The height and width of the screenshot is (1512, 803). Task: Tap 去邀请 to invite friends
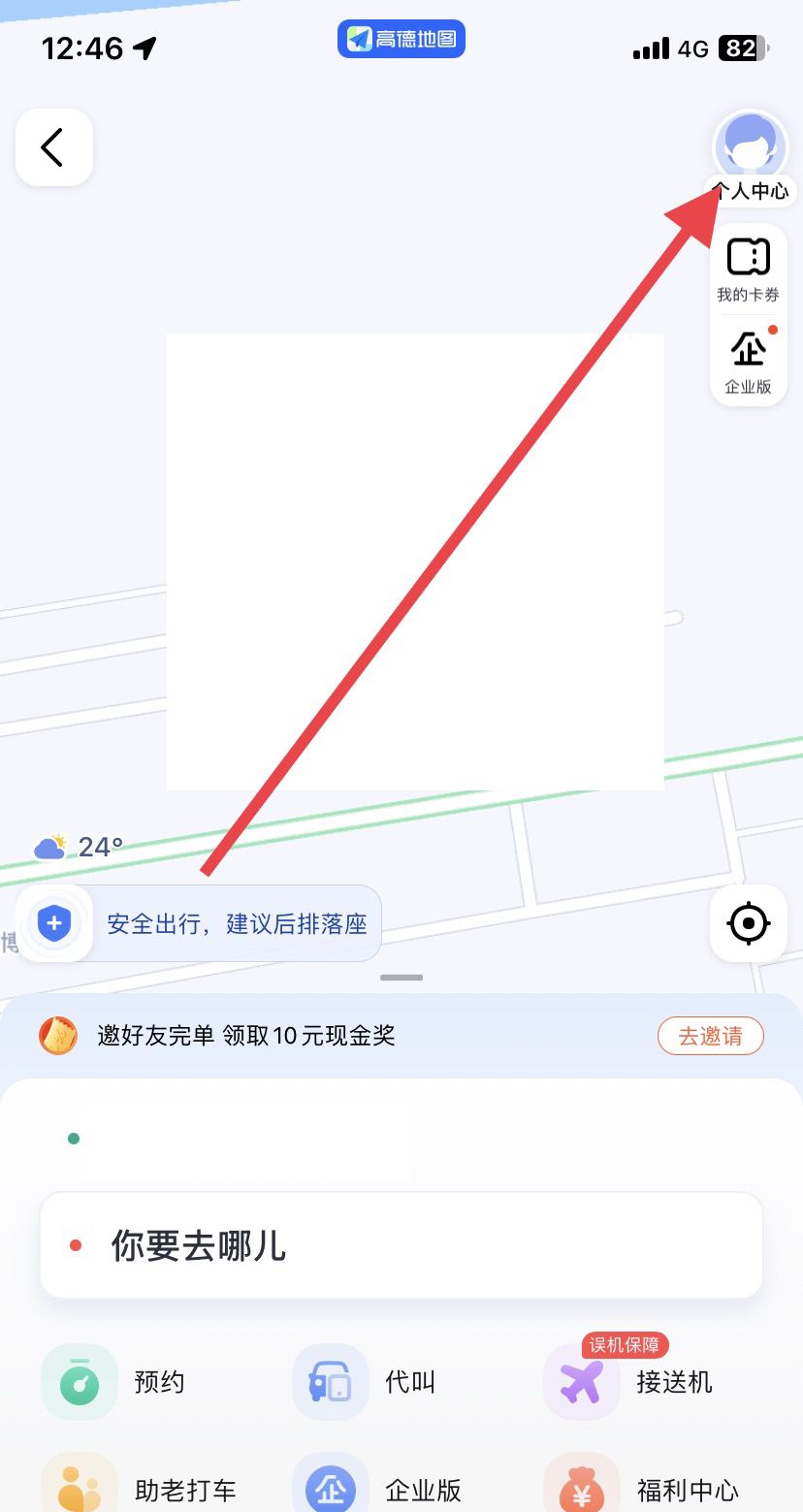pos(711,1036)
